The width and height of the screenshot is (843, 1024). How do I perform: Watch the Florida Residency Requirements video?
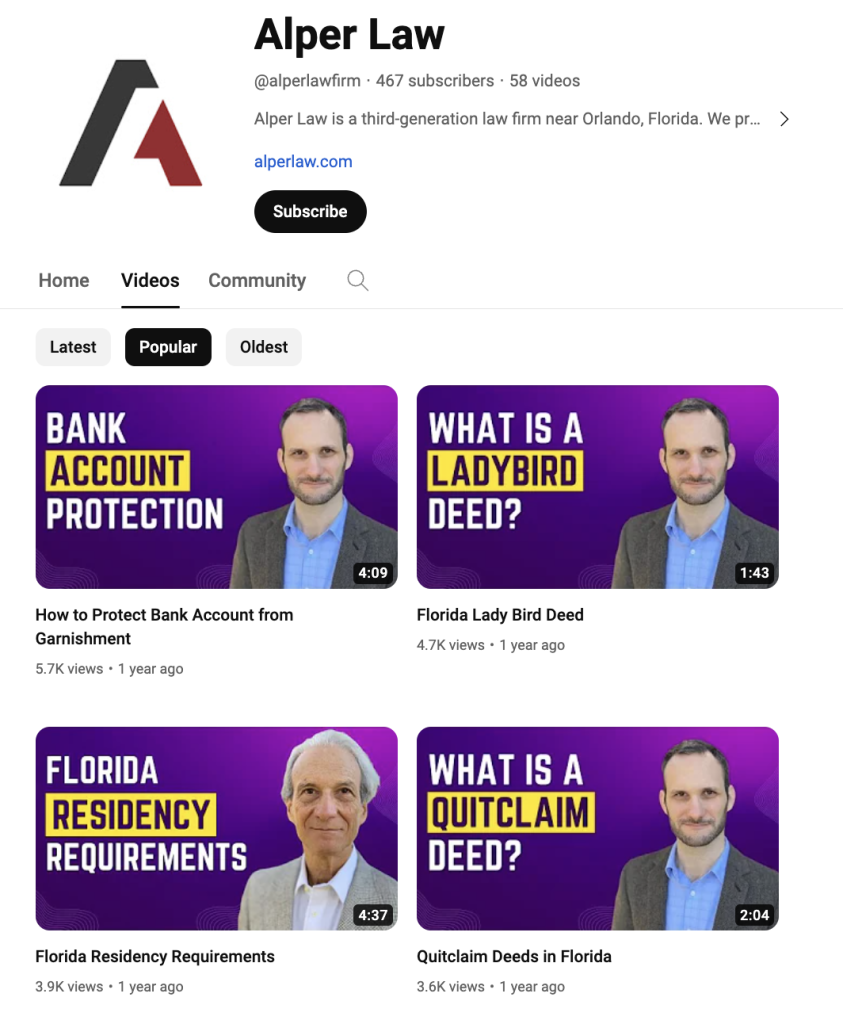[x=216, y=828]
